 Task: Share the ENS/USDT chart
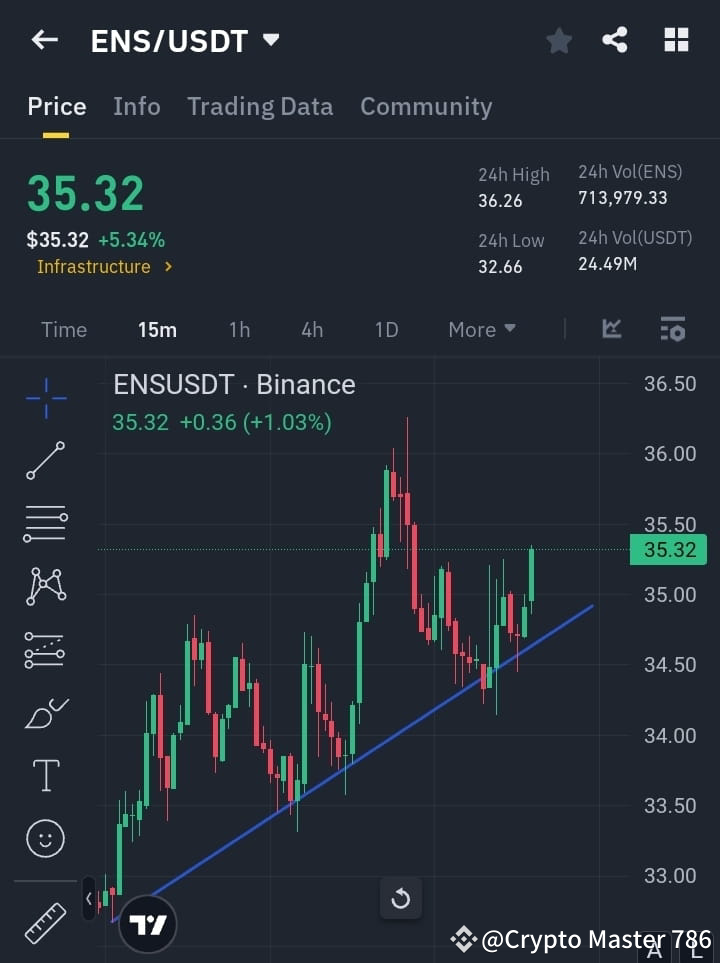[x=615, y=40]
